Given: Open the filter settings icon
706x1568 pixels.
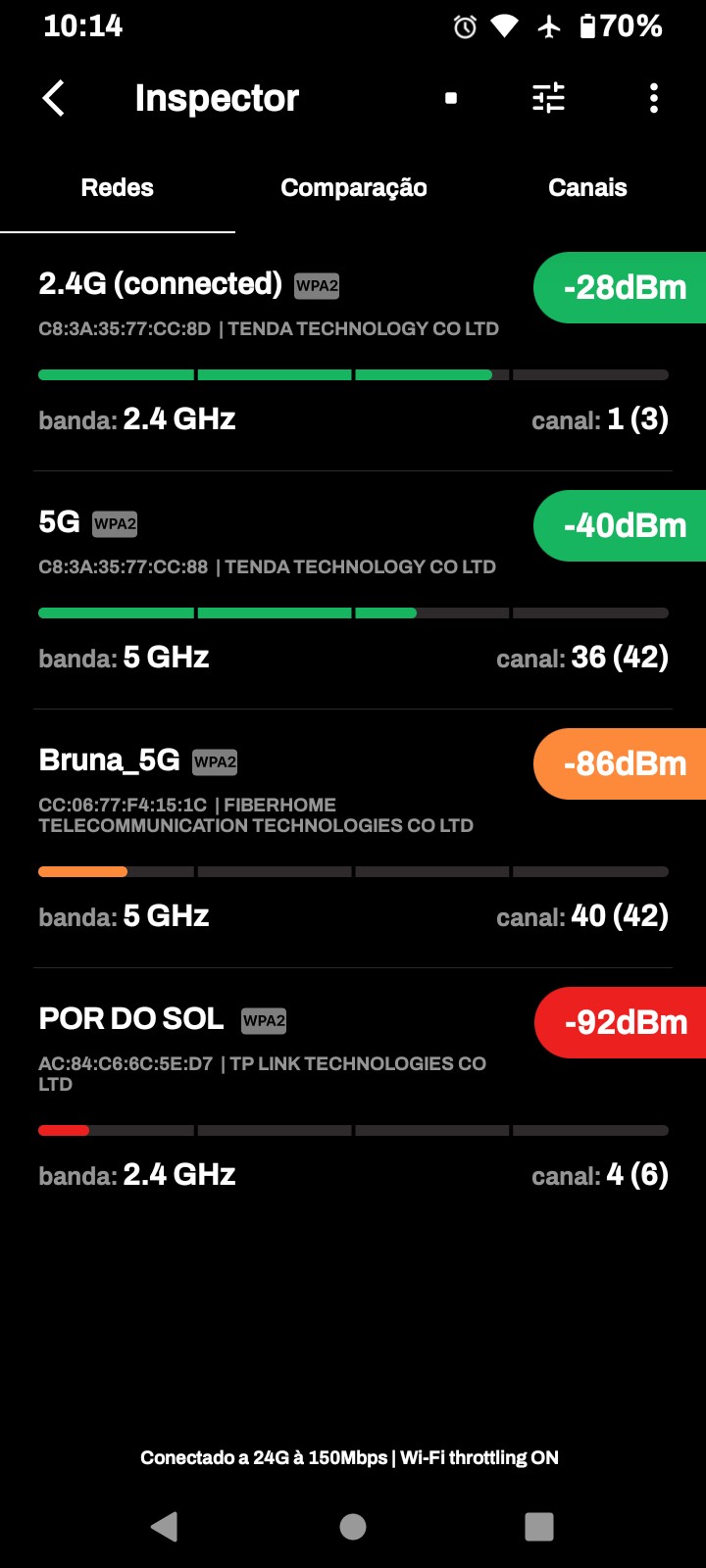Looking at the screenshot, I should point(548,98).
